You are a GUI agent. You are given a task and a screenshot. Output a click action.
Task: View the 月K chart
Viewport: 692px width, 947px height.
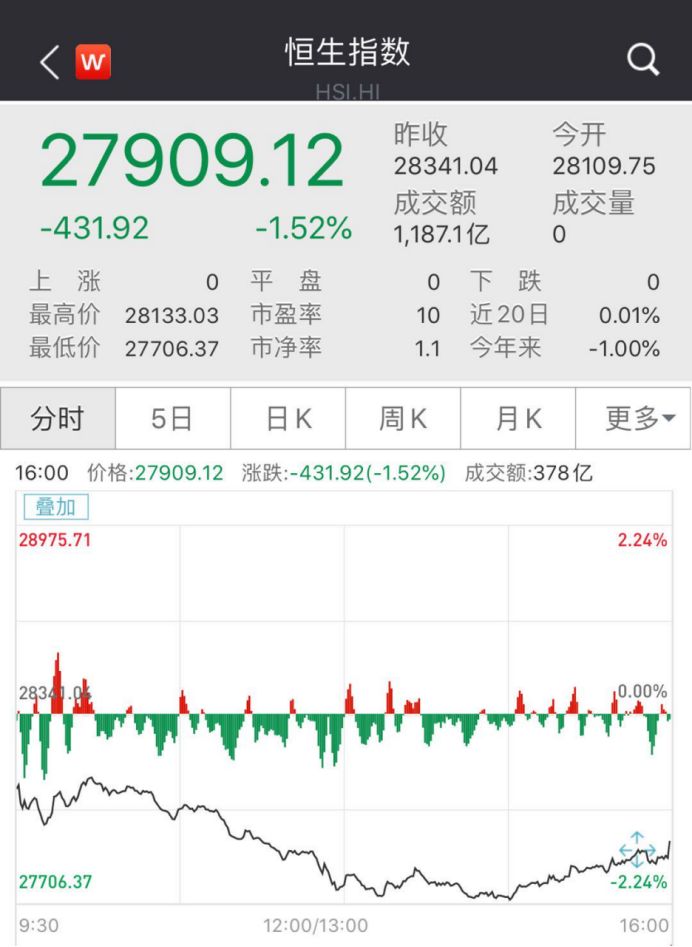(518, 419)
